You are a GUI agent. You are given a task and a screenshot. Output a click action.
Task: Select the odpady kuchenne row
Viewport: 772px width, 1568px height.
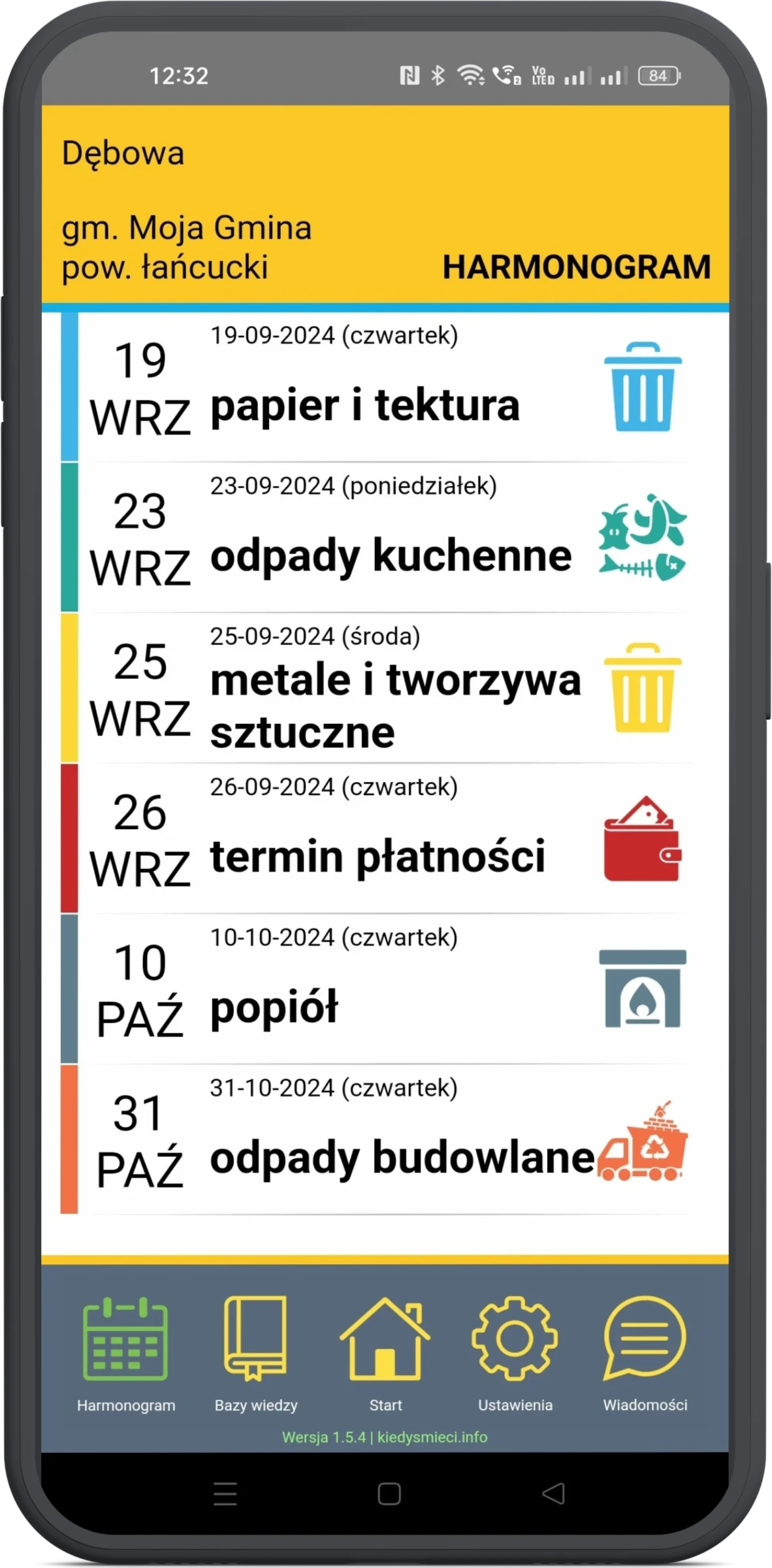(x=385, y=537)
